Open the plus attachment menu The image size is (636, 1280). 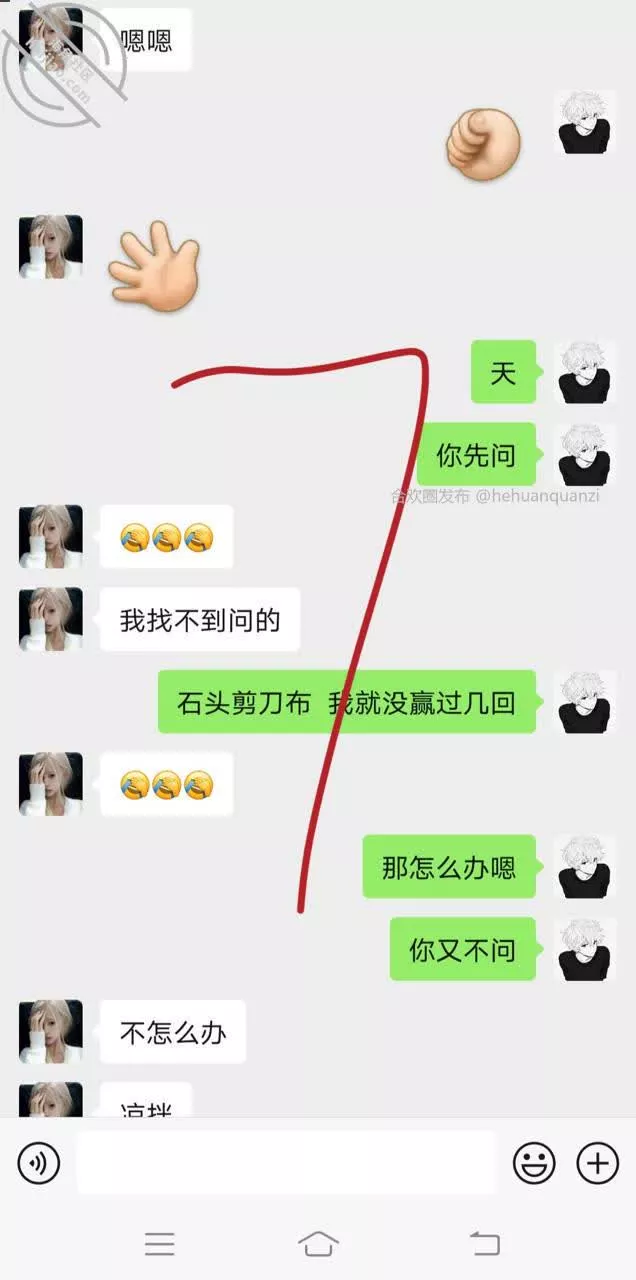click(x=597, y=1163)
